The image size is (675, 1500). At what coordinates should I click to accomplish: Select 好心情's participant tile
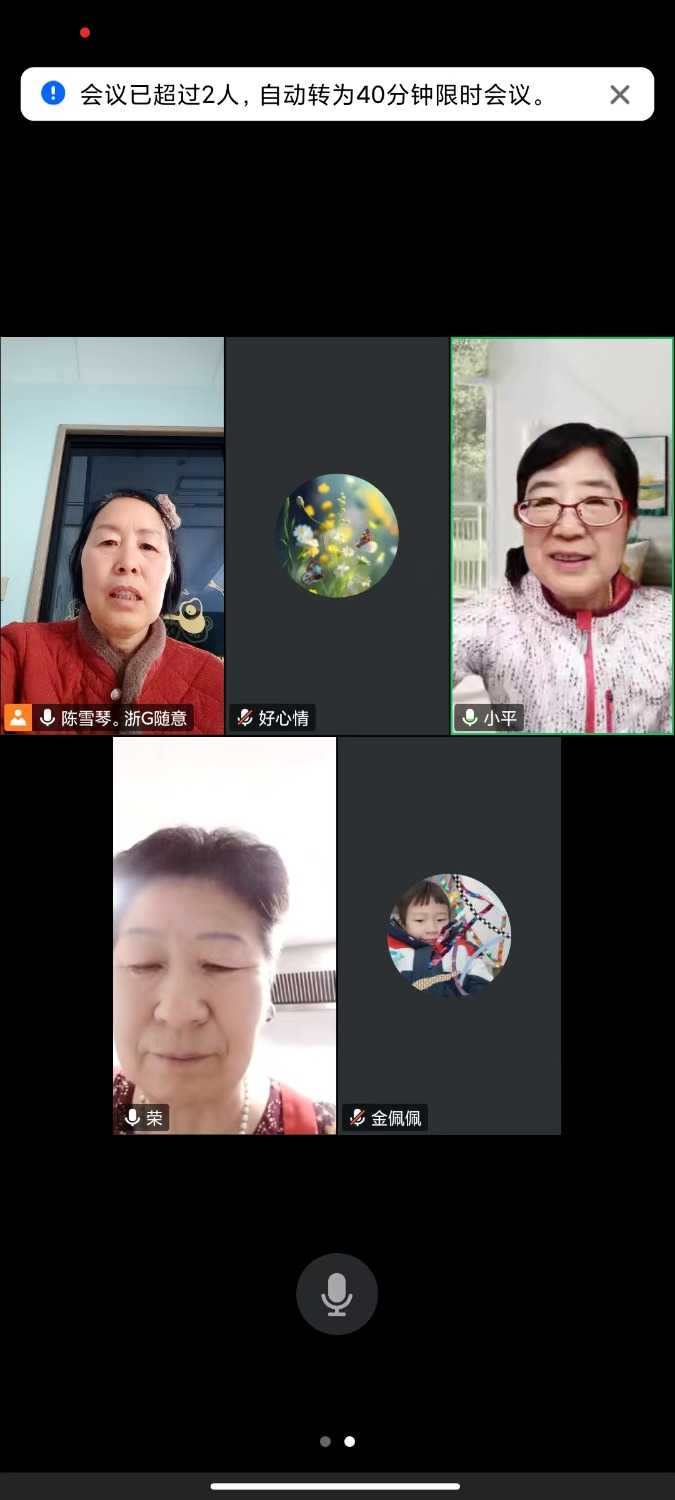[337, 535]
